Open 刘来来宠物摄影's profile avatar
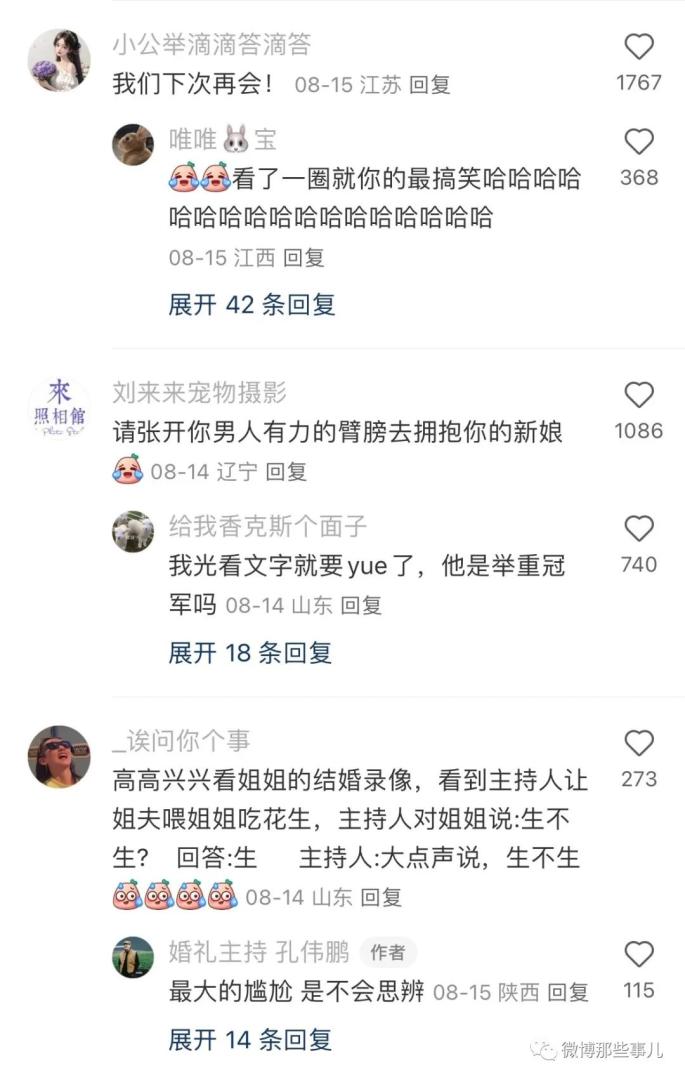This screenshot has height=1080, width=685. pos(59,410)
